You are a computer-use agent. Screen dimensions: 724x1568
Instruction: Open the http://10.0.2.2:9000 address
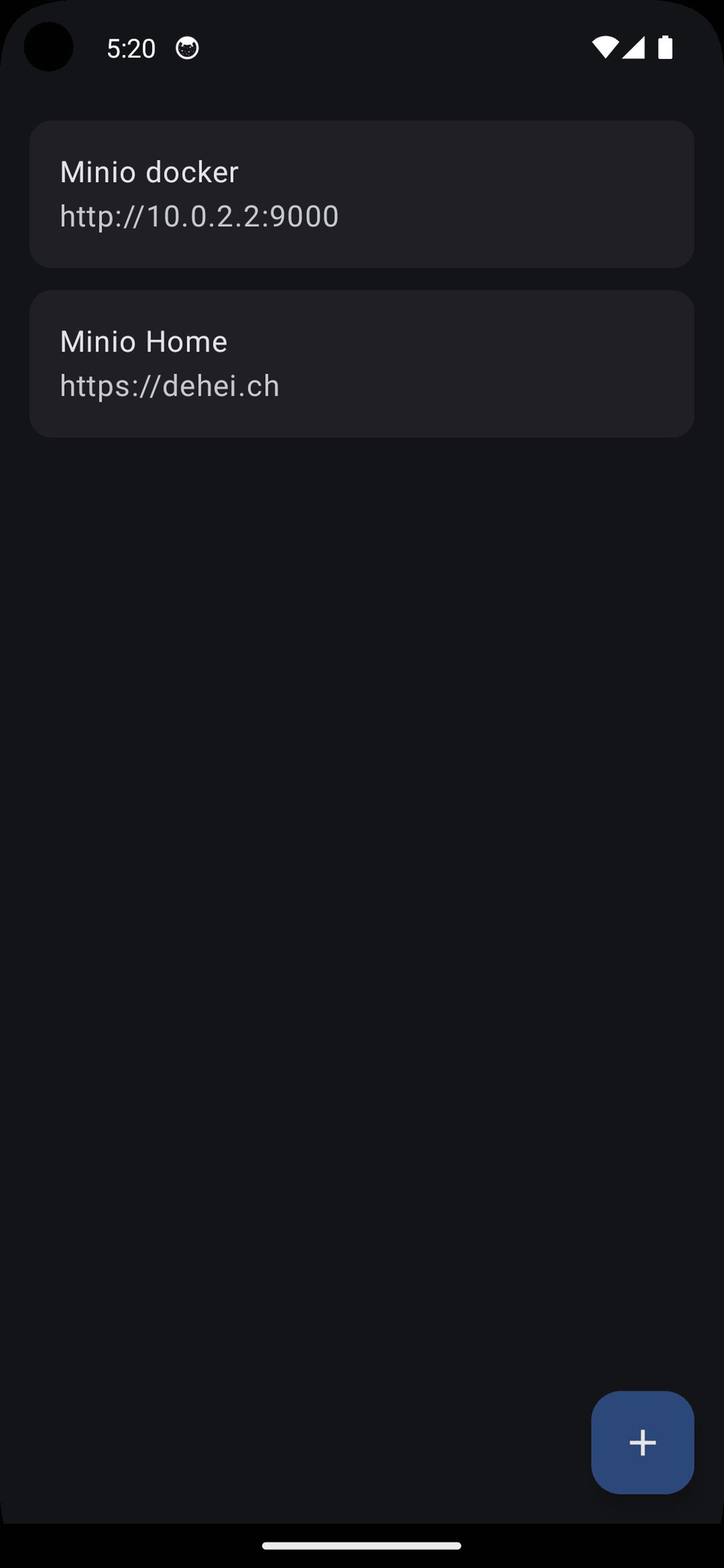[199, 215]
